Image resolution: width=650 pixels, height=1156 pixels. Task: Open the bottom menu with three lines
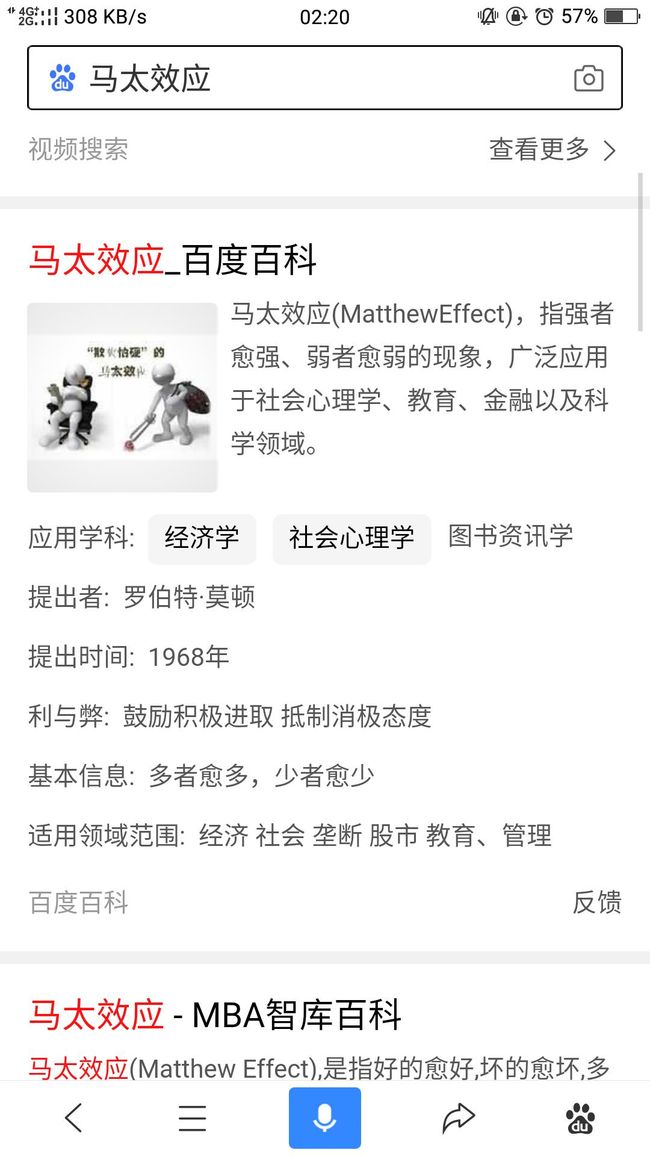point(192,1118)
